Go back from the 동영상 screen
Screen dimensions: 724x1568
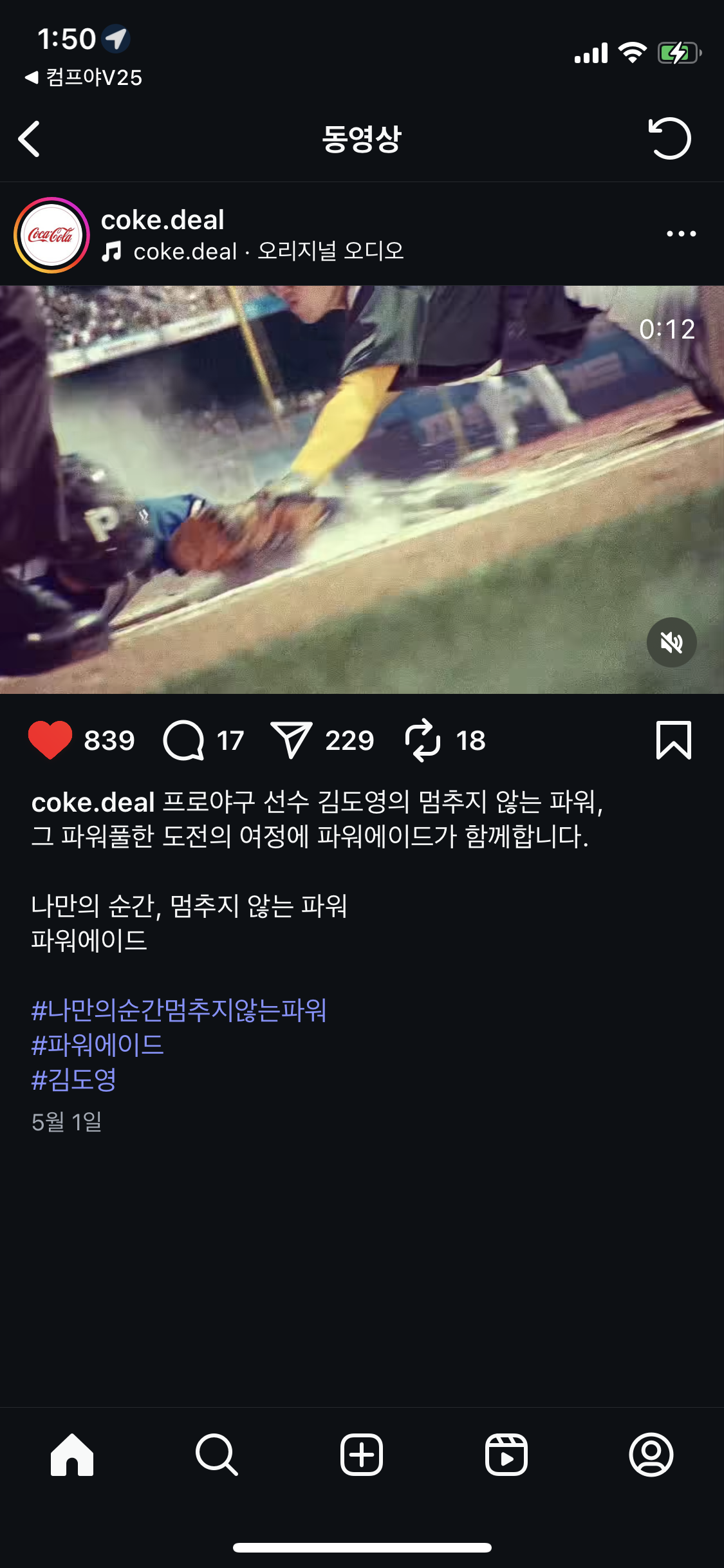tap(30, 138)
